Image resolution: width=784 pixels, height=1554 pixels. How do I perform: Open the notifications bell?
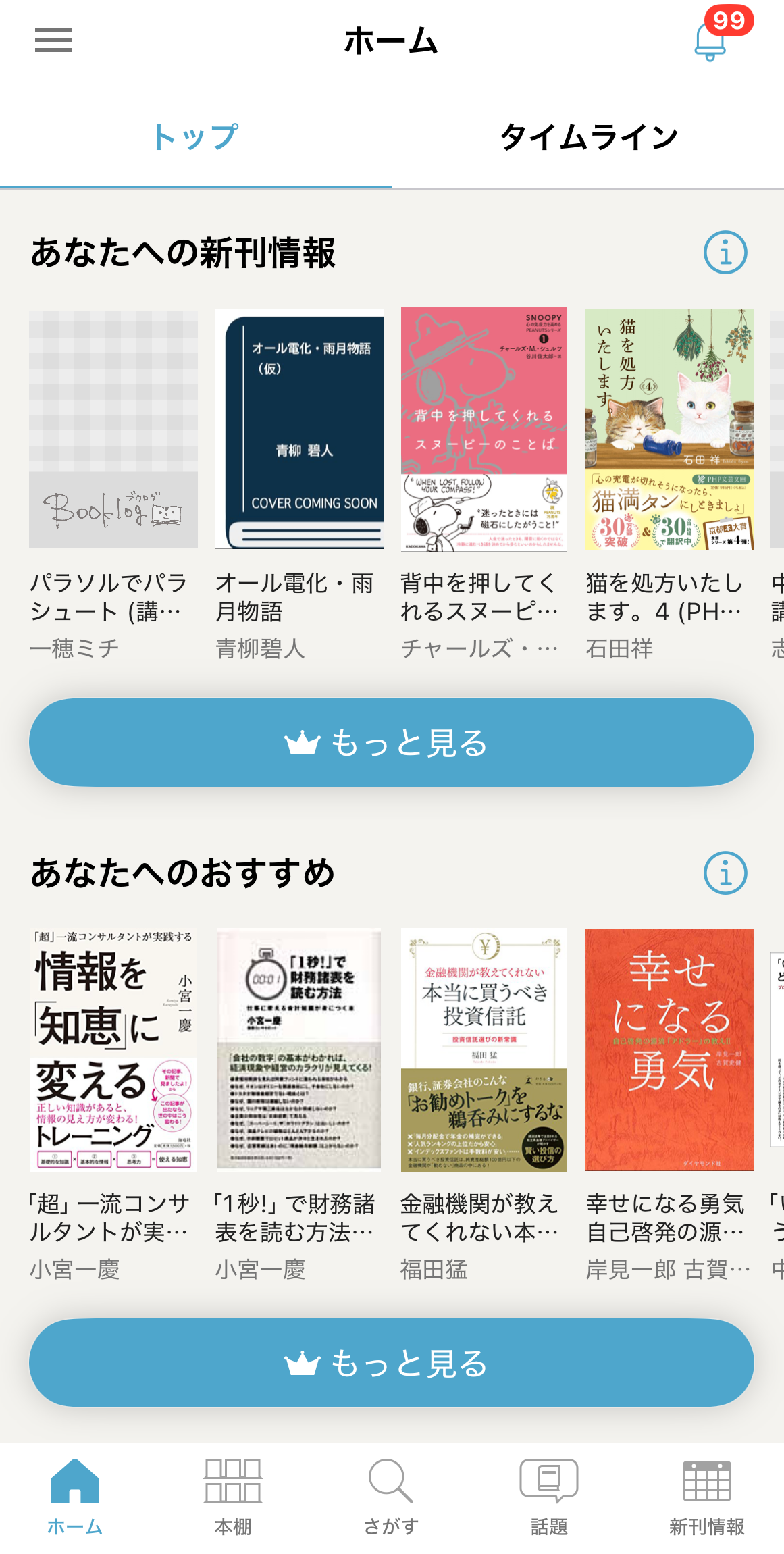tap(710, 42)
